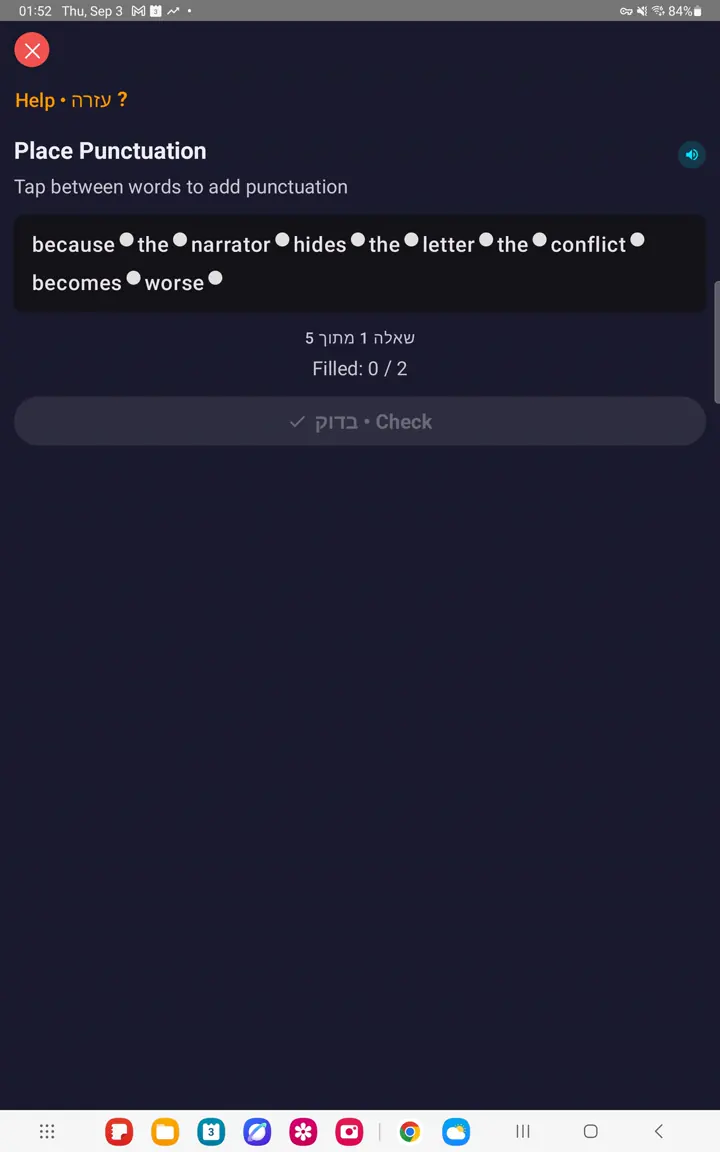The height and width of the screenshot is (1152, 720).
Task: Tap the Check button
Action: pyautogui.click(x=360, y=422)
